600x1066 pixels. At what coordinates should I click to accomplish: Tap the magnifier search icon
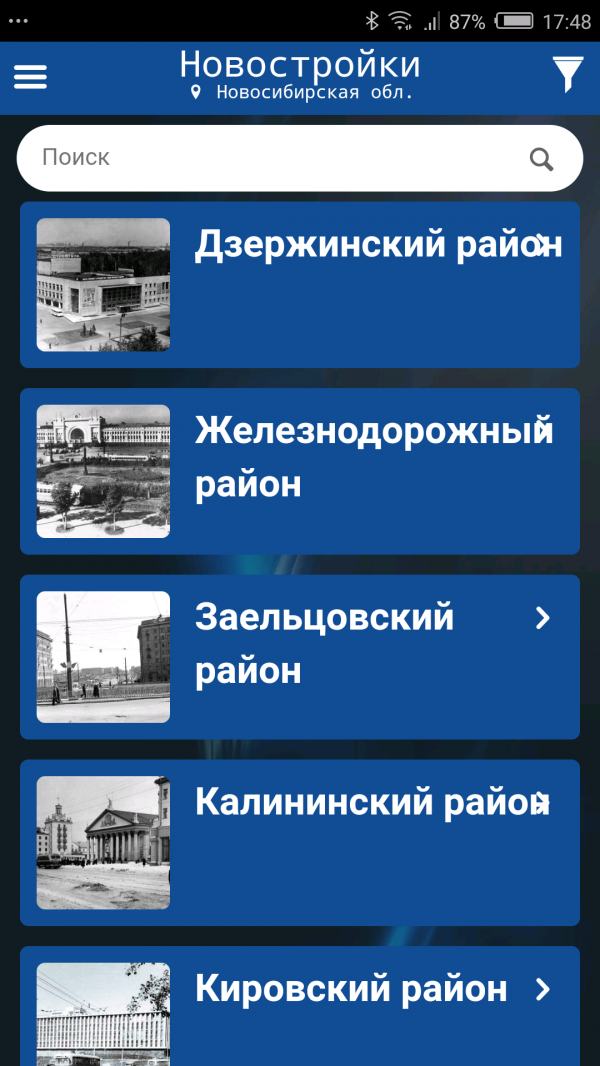point(541,159)
